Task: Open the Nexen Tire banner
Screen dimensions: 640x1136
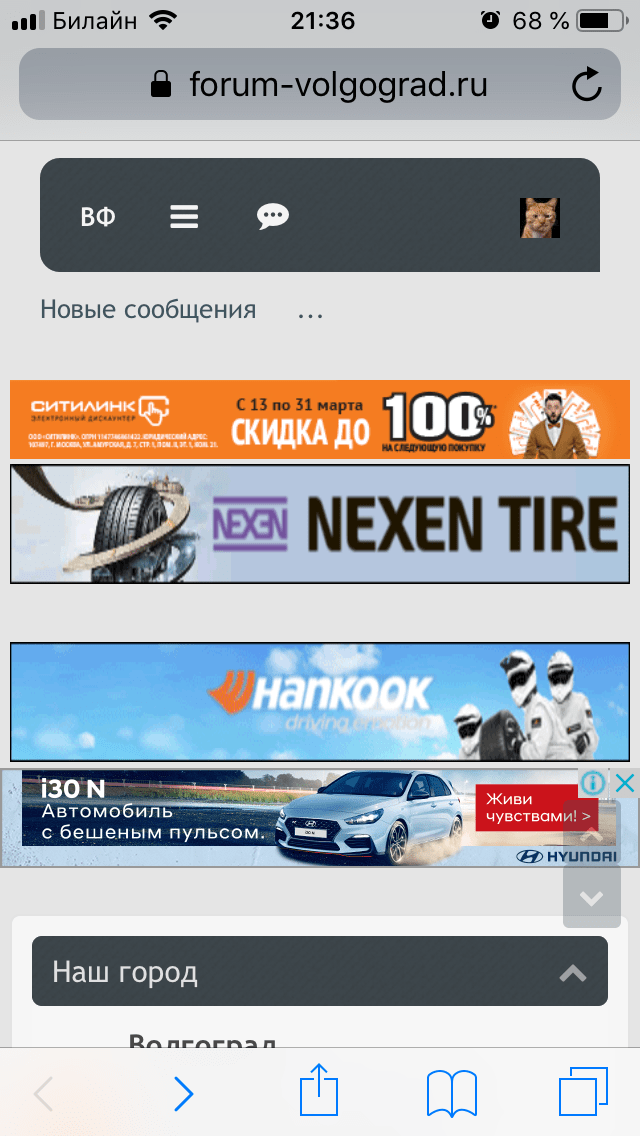Action: [x=320, y=524]
